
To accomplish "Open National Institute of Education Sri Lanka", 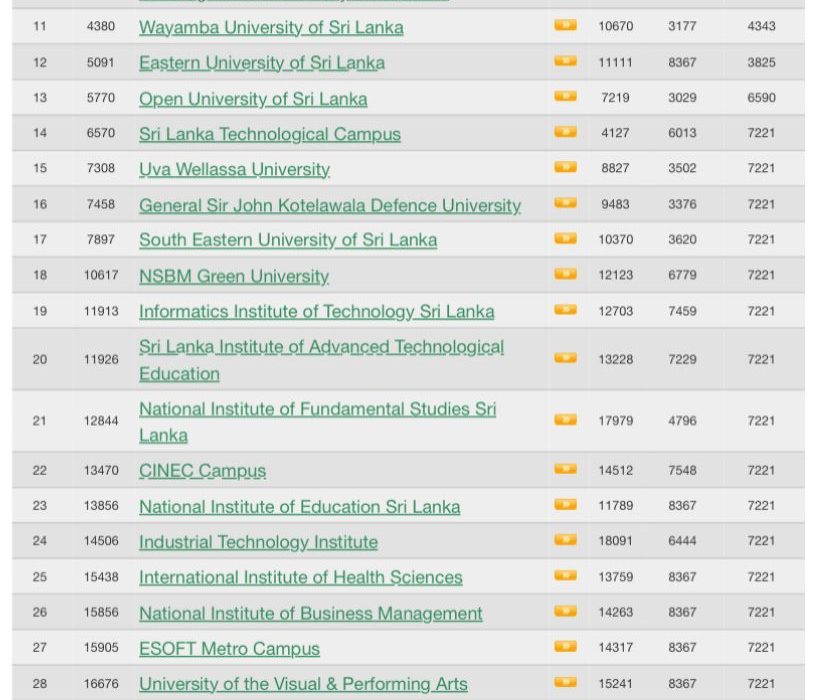I will (299, 507).
